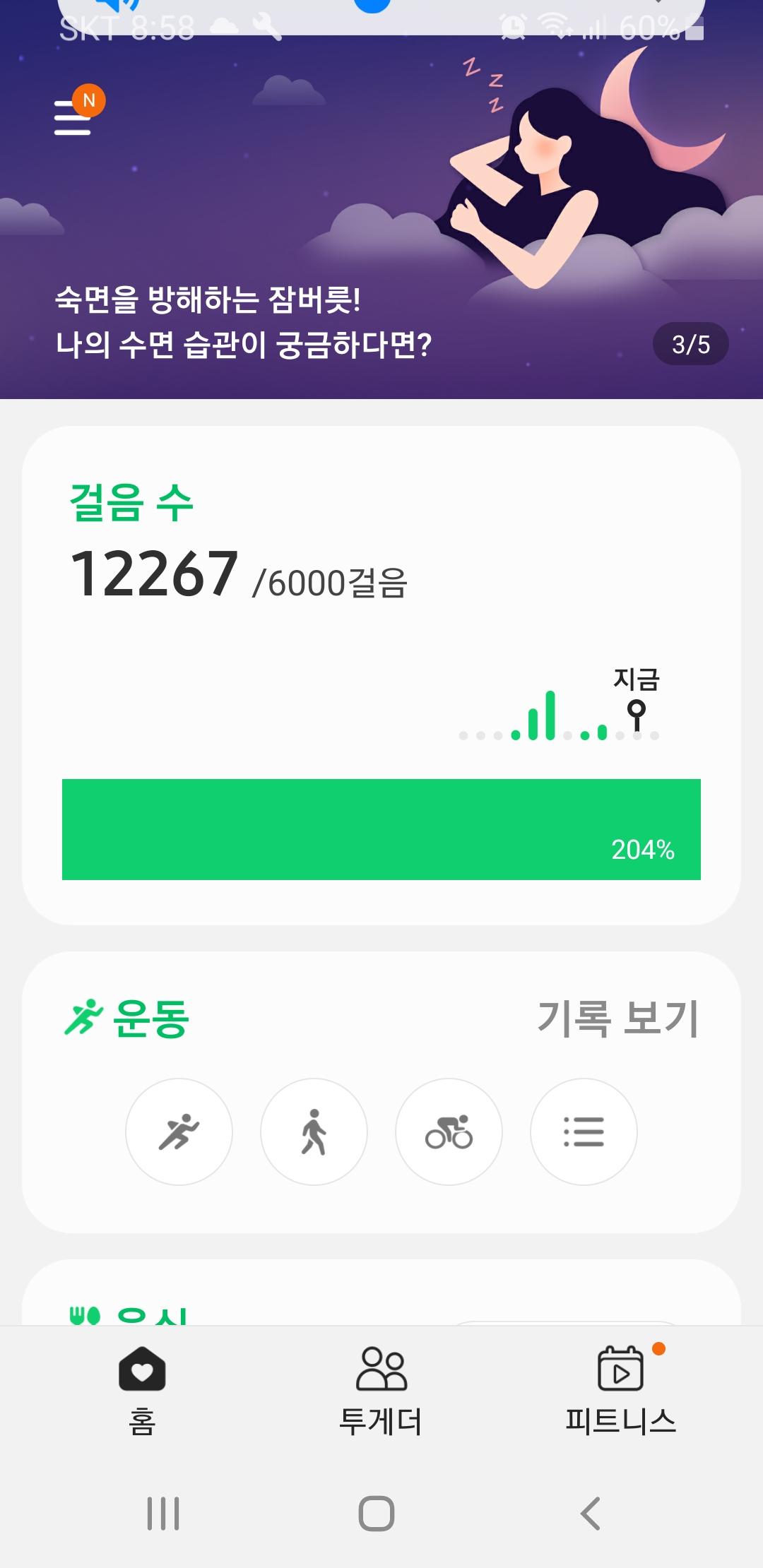763x1568 pixels.
Task: Start a walking workout
Action: (x=314, y=1132)
